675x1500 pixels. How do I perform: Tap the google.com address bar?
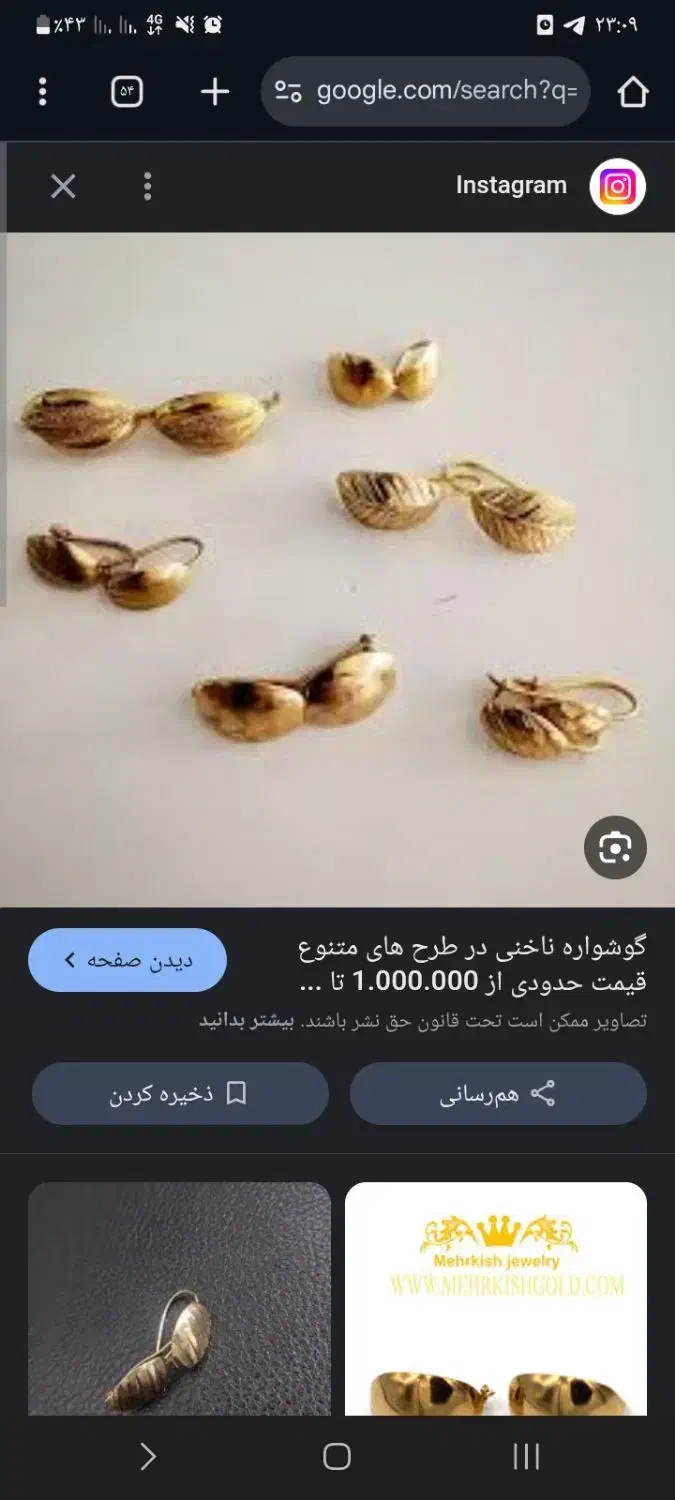(426, 92)
